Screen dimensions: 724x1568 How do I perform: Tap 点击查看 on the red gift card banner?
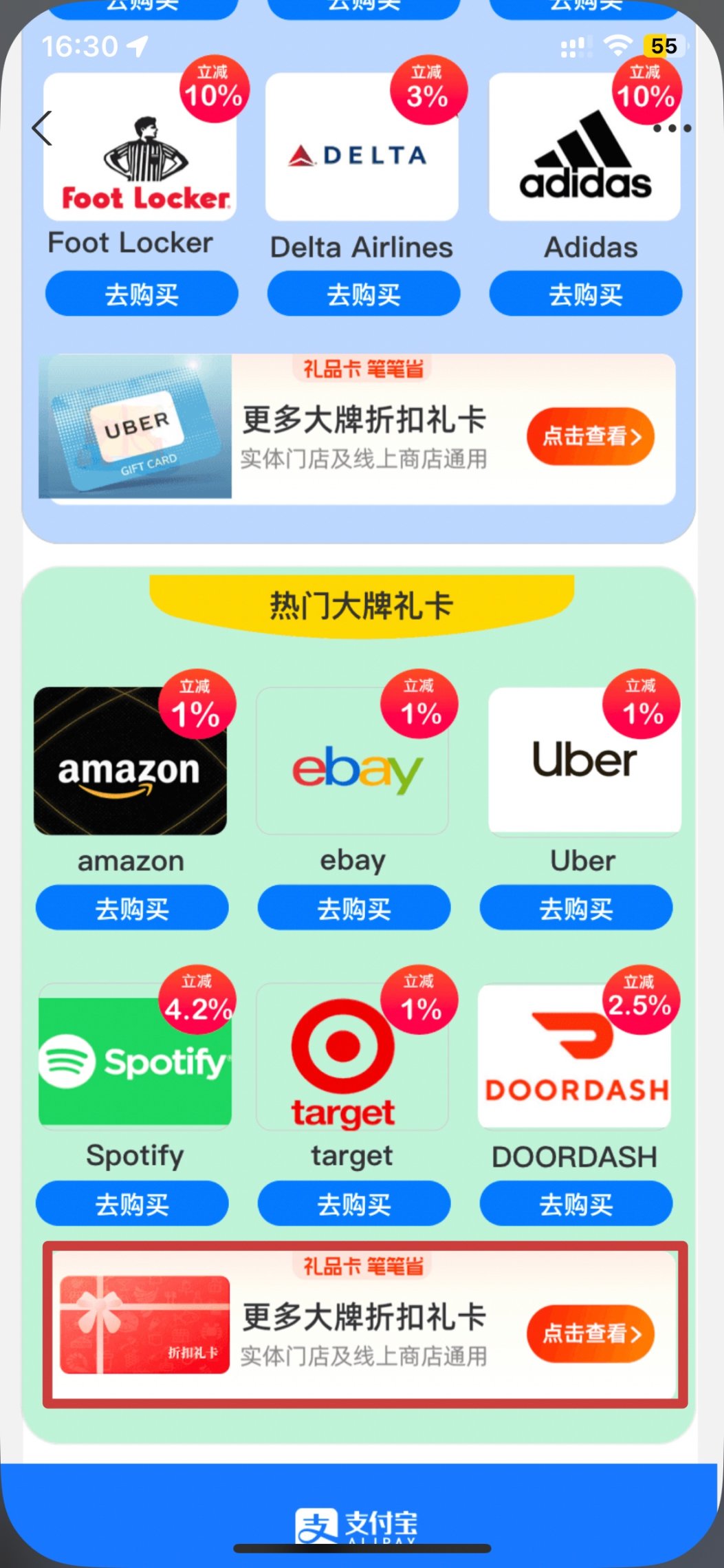pos(590,1333)
